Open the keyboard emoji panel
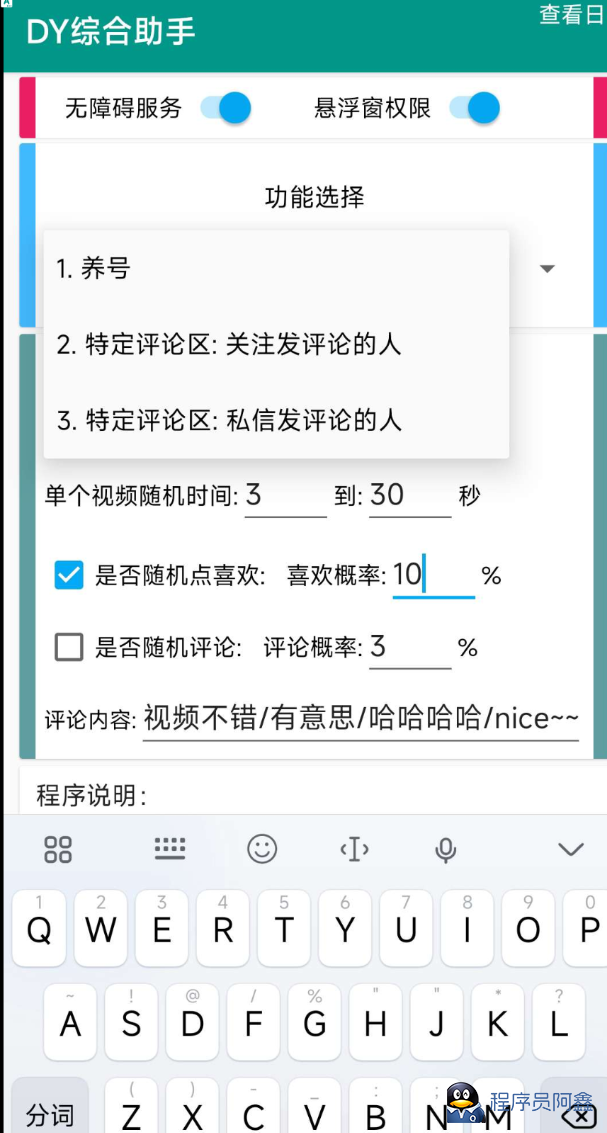 pos(262,849)
